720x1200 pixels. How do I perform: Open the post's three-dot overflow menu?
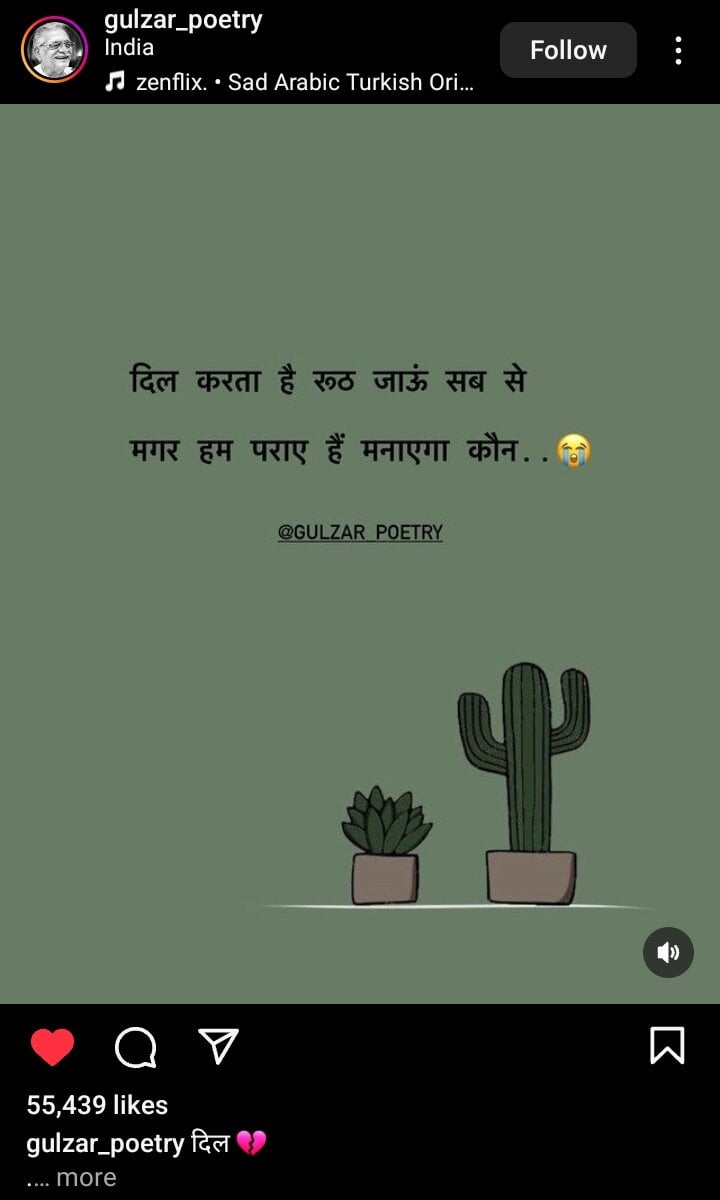pos(678,50)
